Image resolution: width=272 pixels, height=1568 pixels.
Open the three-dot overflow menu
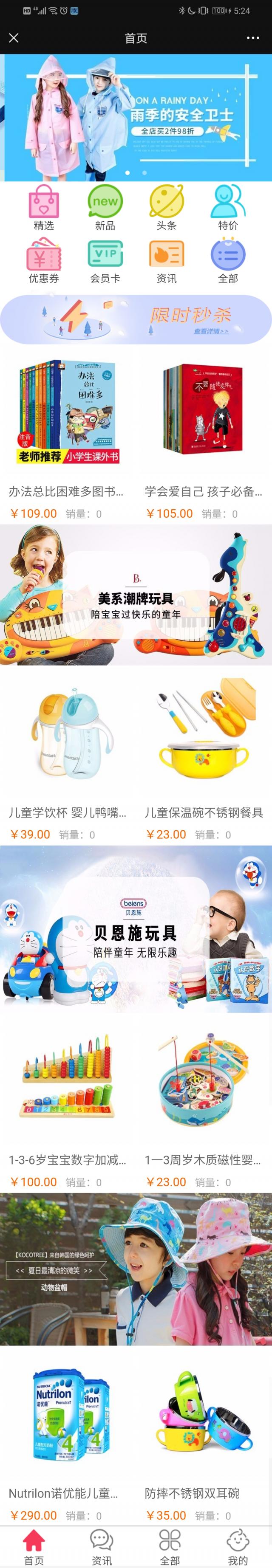point(252,38)
